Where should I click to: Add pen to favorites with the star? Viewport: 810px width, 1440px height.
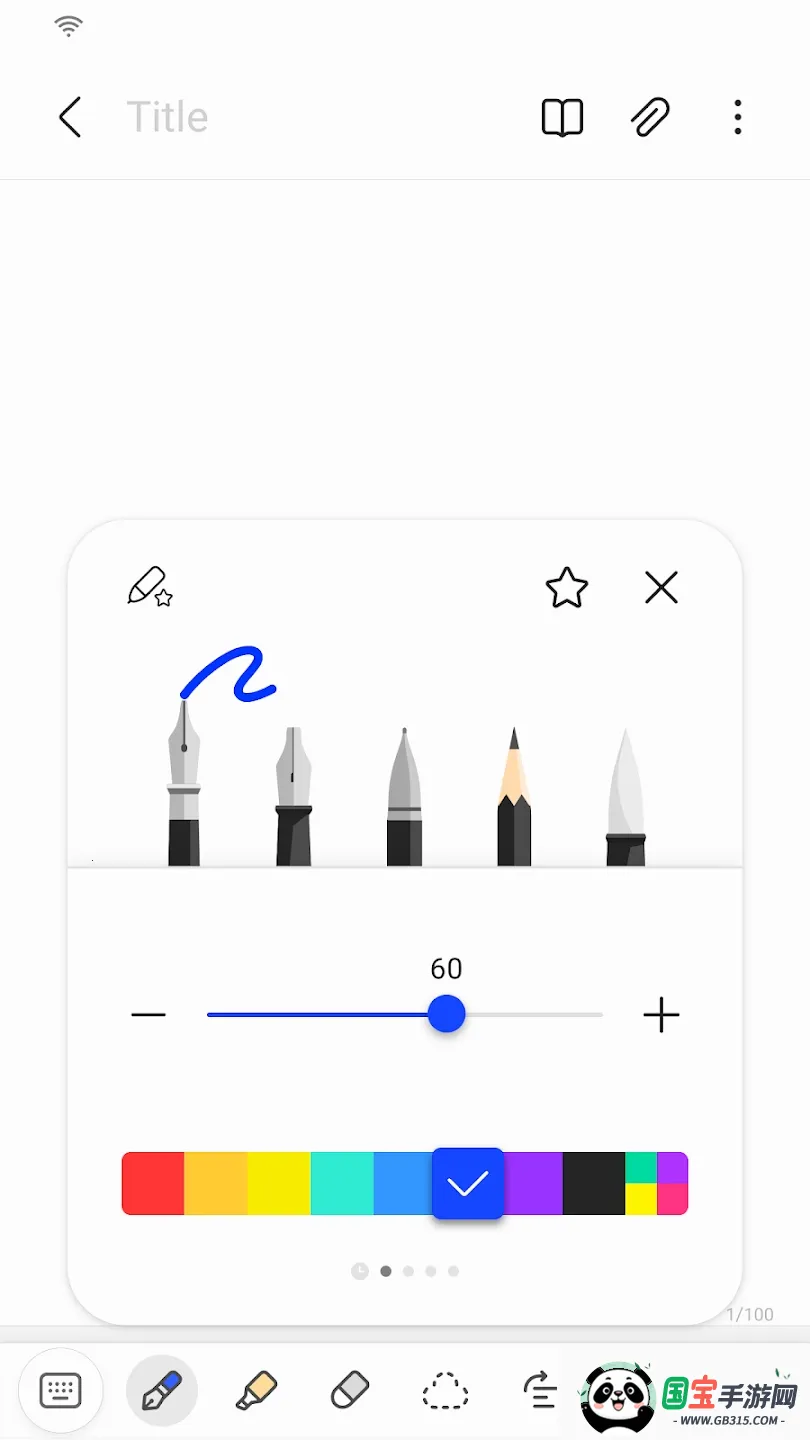pyautogui.click(x=566, y=588)
